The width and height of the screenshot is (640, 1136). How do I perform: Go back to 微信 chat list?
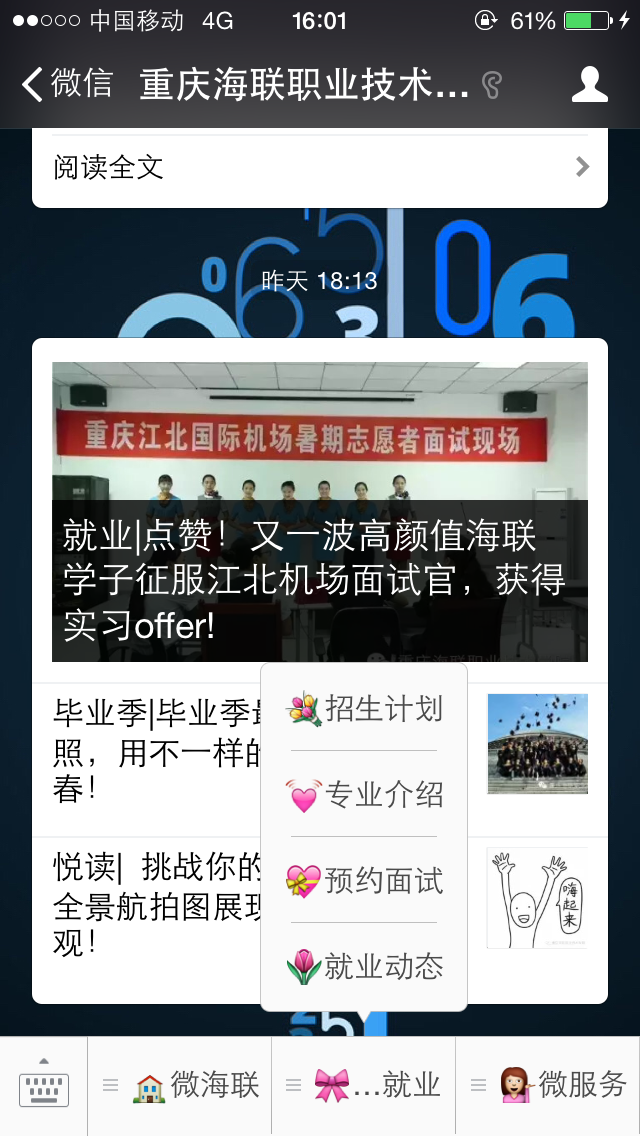(68, 84)
